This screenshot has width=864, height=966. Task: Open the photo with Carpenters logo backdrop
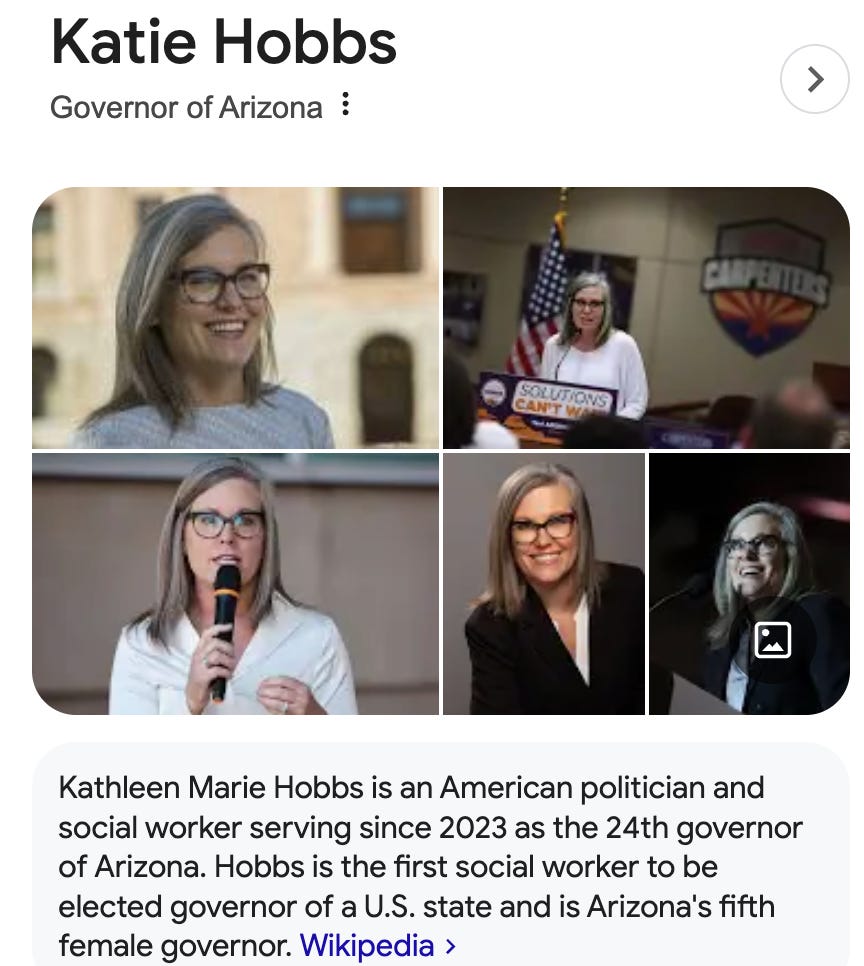coord(646,317)
